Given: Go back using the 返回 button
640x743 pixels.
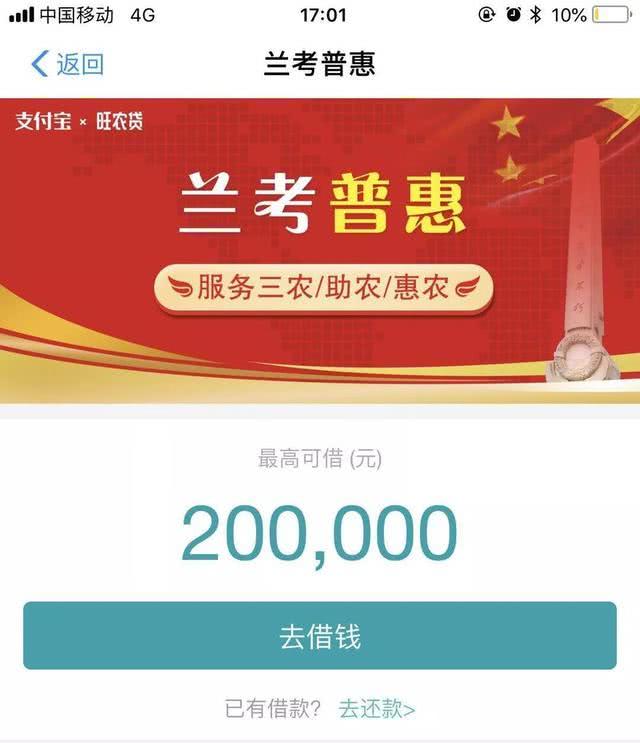Looking at the screenshot, I should (x=68, y=65).
